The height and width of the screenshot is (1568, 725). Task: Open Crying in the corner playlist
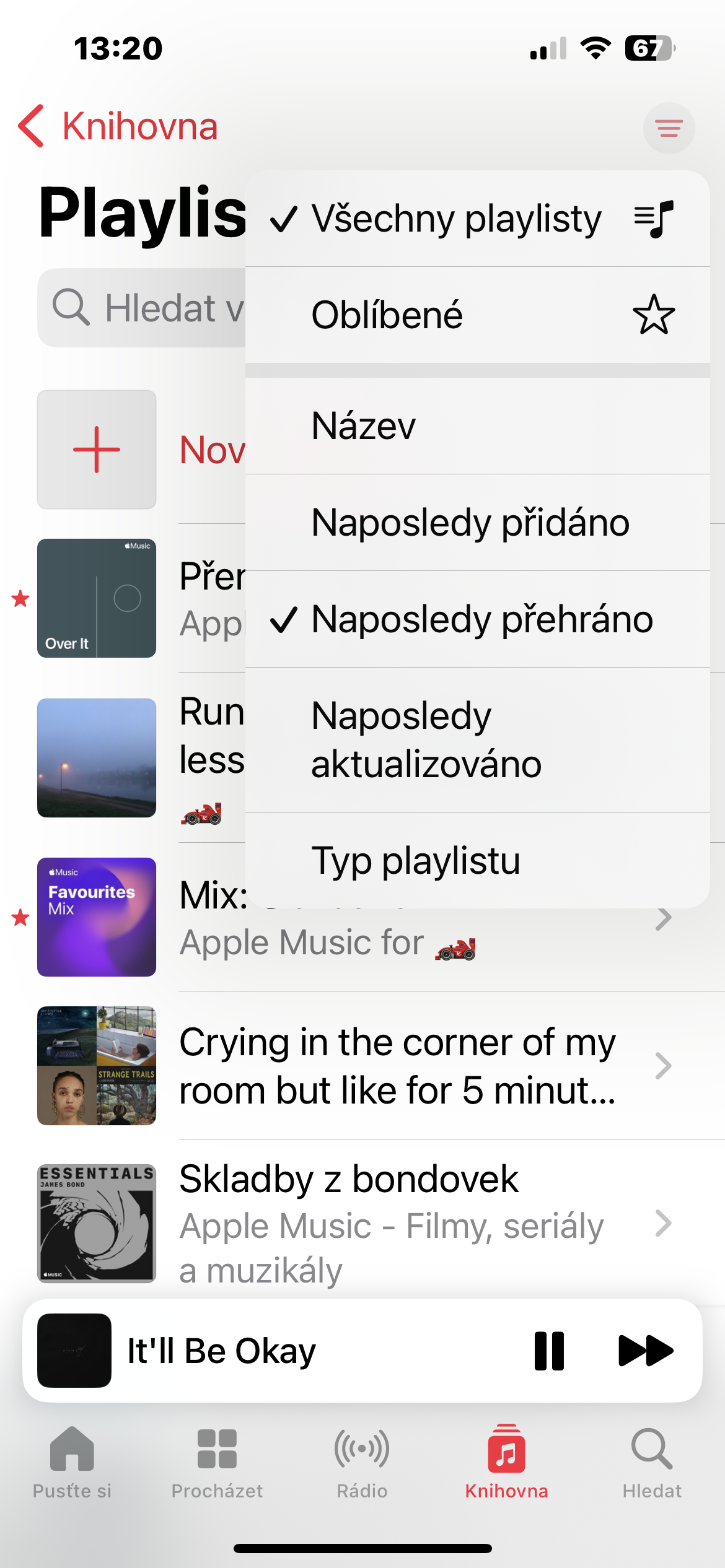click(x=397, y=1066)
